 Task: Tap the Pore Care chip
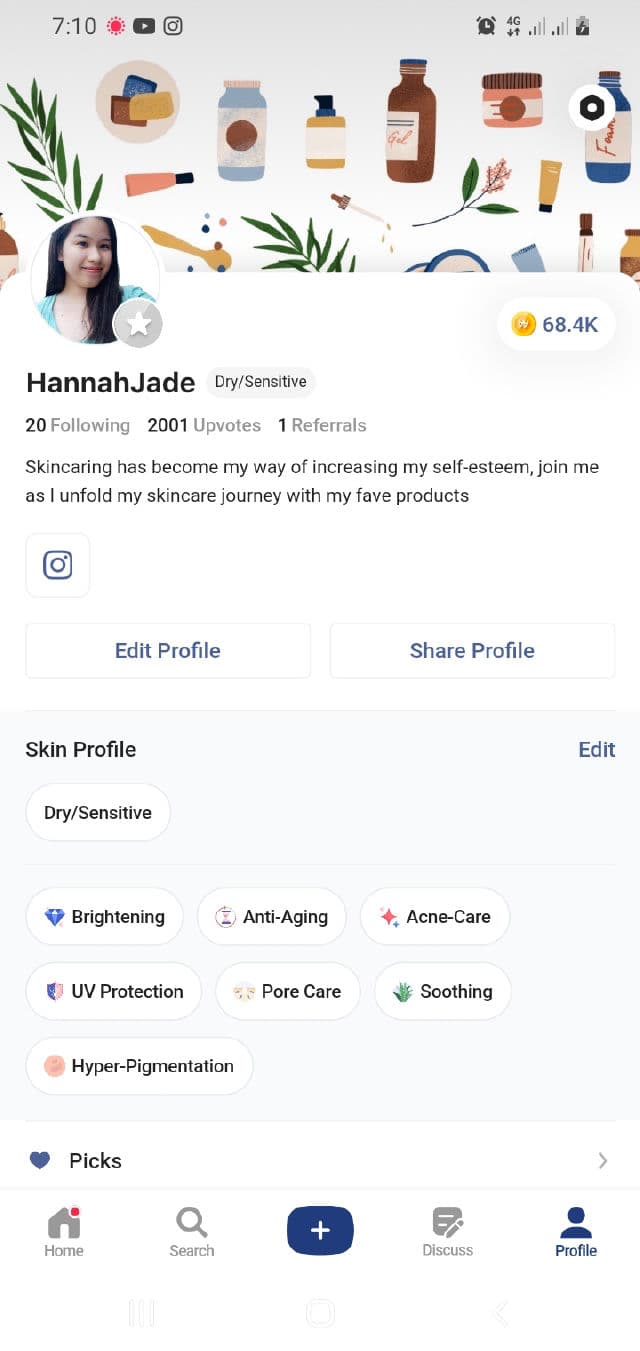tap(288, 992)
